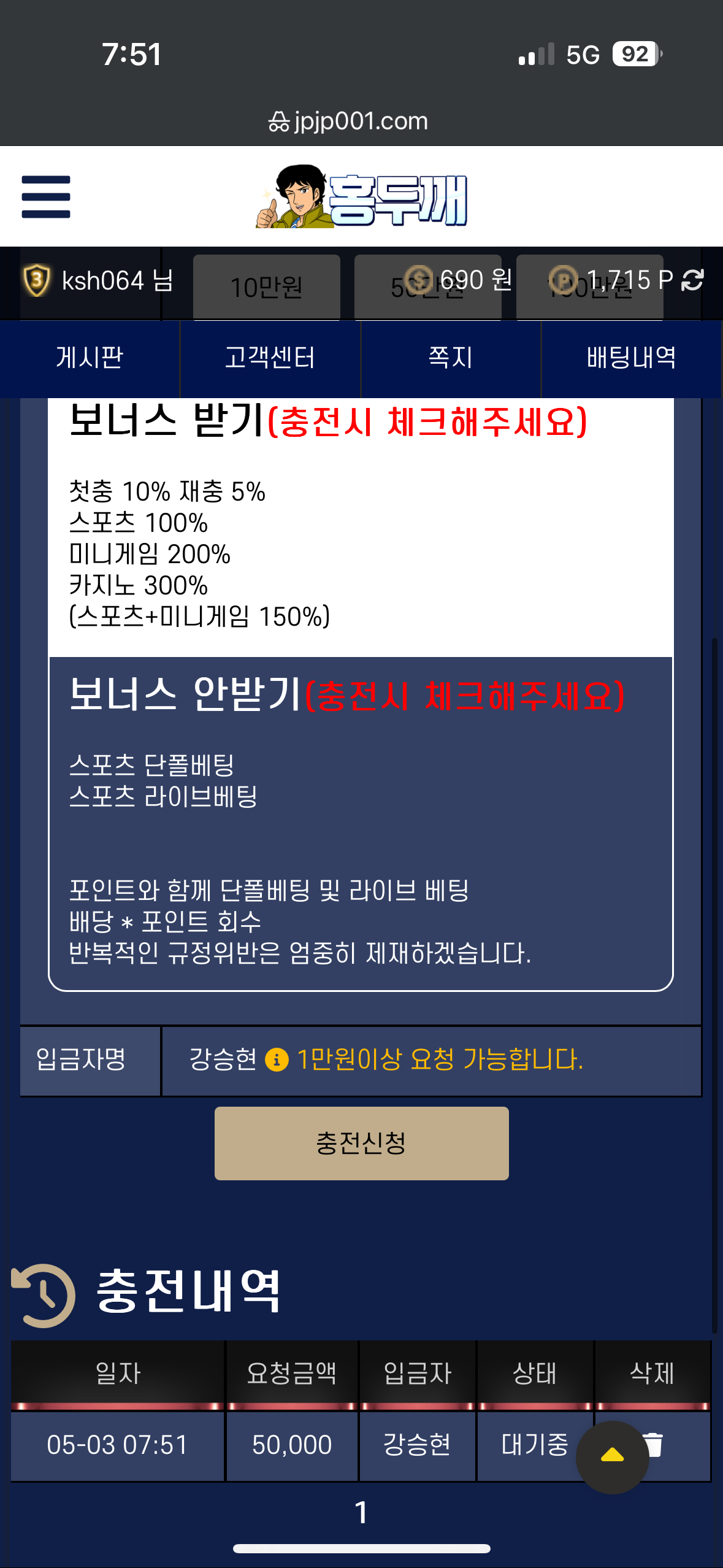View 배팅내역 betting history

631,358
